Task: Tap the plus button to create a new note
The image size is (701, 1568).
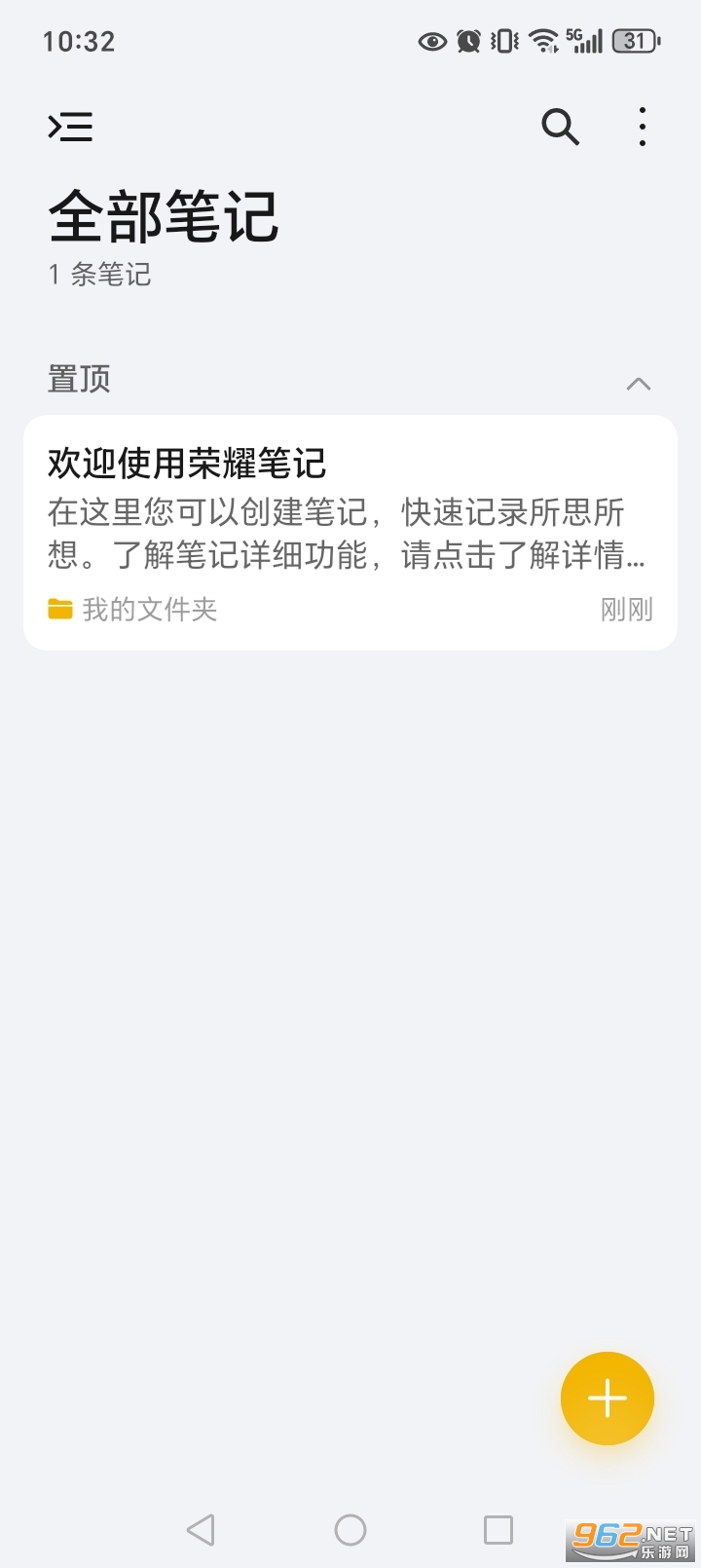Action: [607, 1399]
